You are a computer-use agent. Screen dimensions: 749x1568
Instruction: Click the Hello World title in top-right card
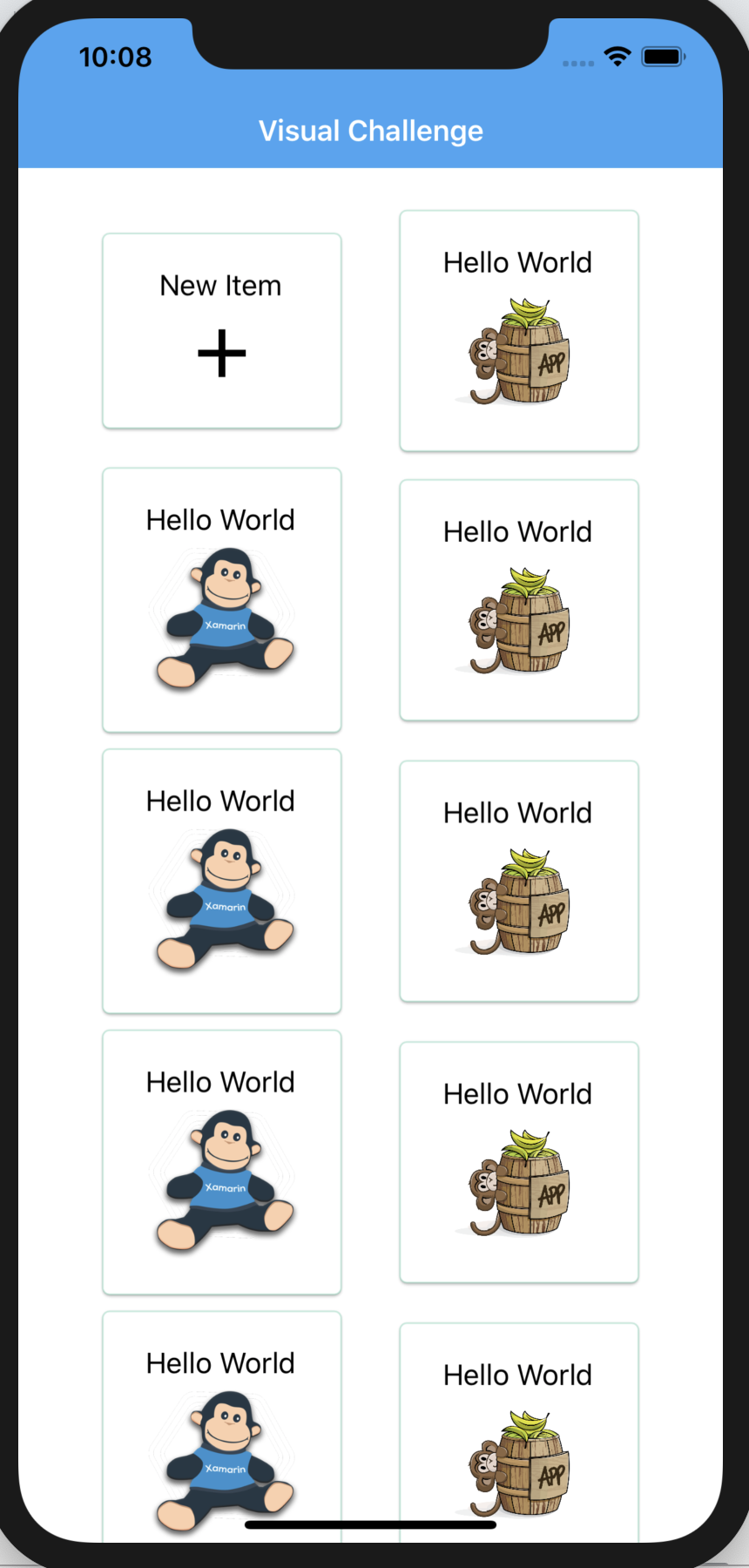tap(517, 262)
